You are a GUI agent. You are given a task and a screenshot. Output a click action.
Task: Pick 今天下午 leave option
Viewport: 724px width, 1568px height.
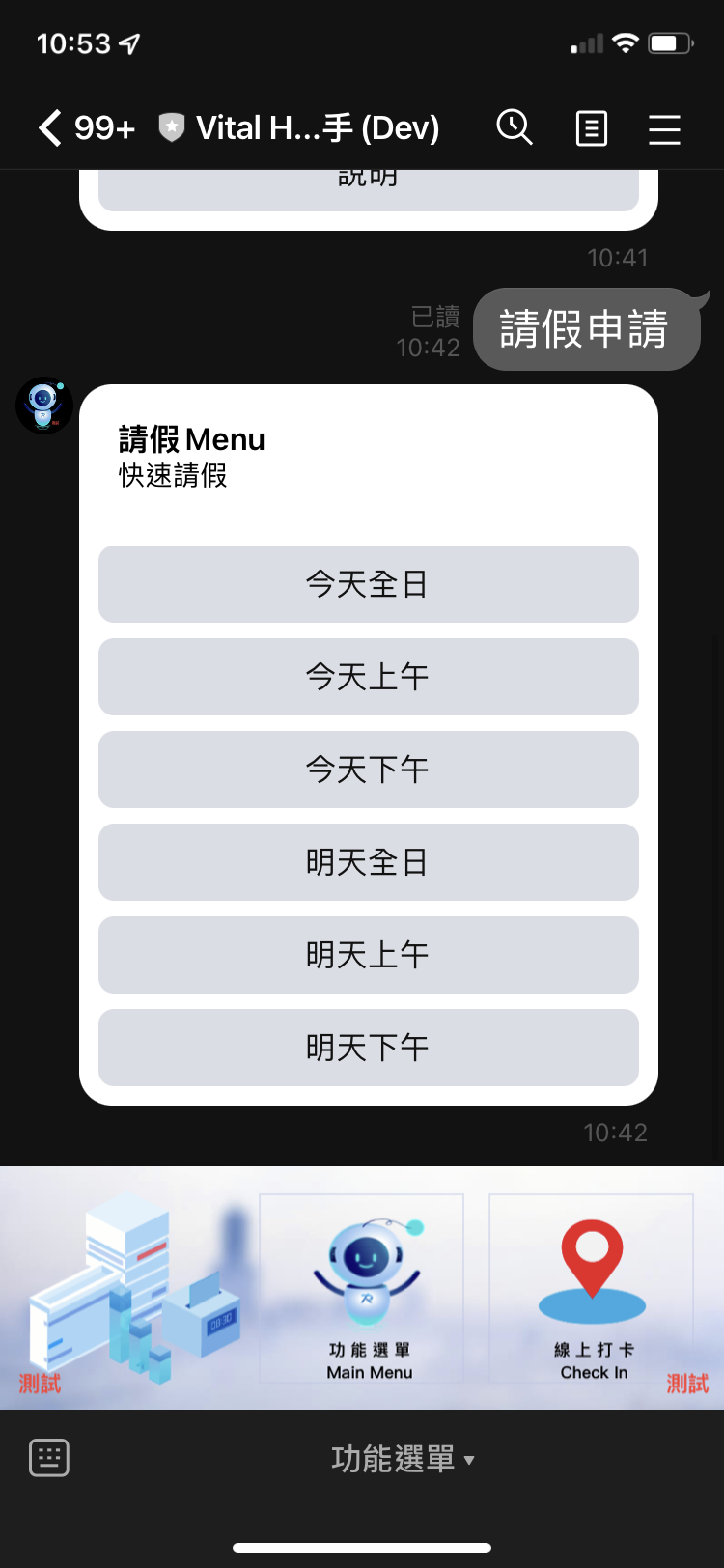click(x=368, y=770)
